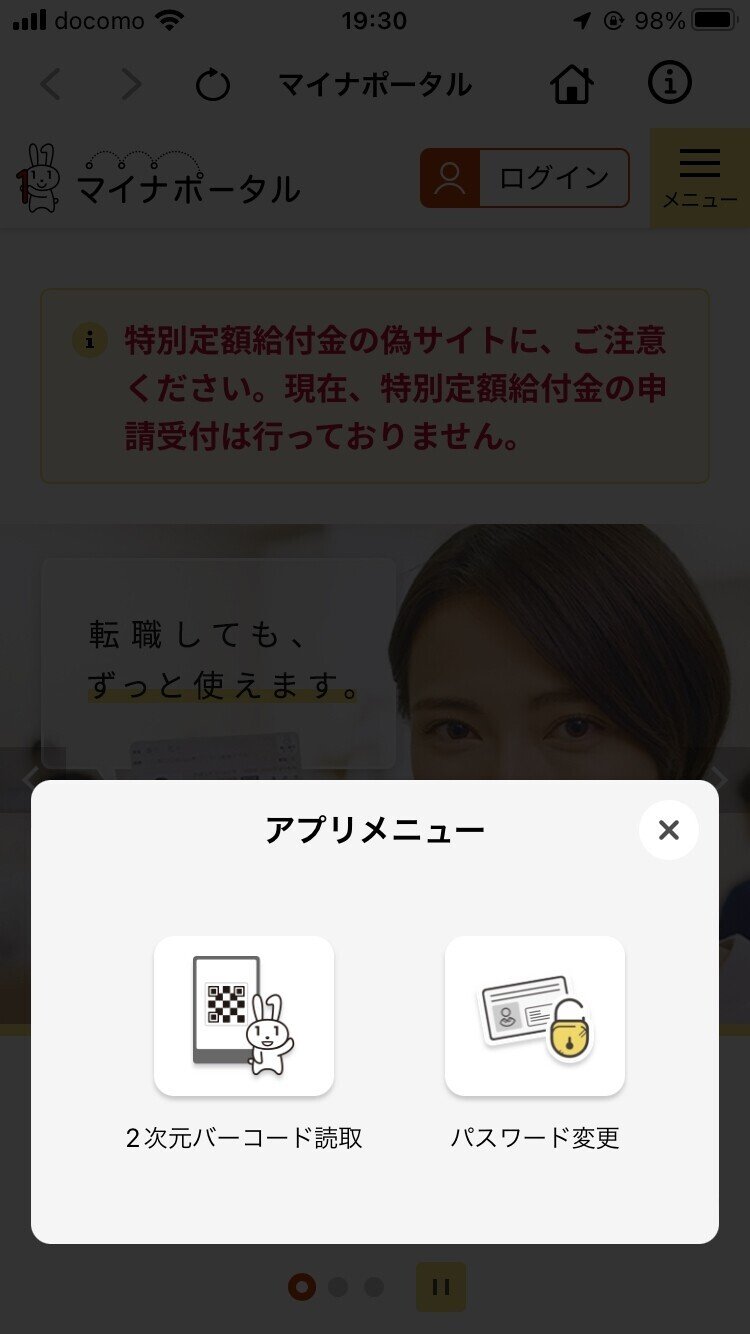Select the first carousel dot indicator
Image resolution: width=750 pixels, height=1334 pixels.
(x=302, y=1288)
